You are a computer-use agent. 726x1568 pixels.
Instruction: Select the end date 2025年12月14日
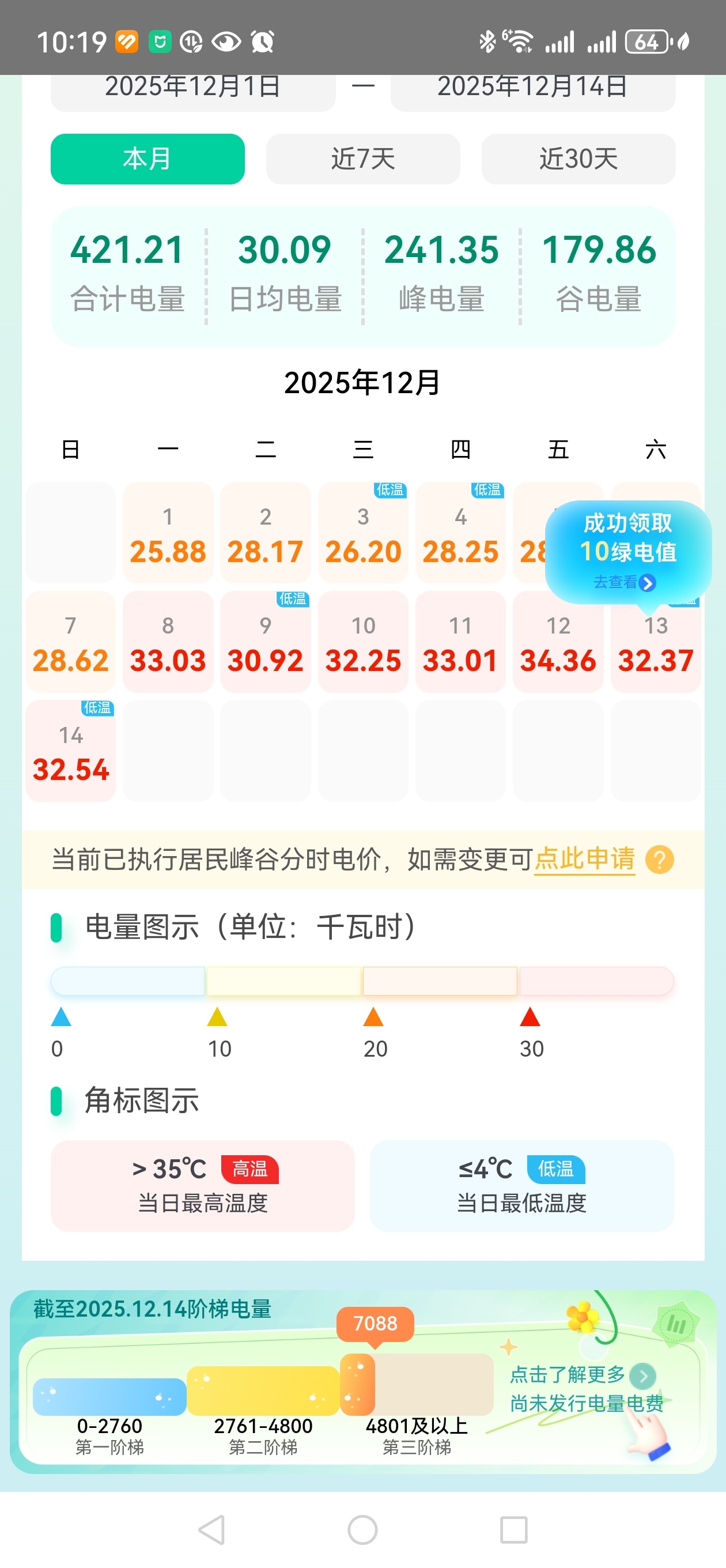532,88
